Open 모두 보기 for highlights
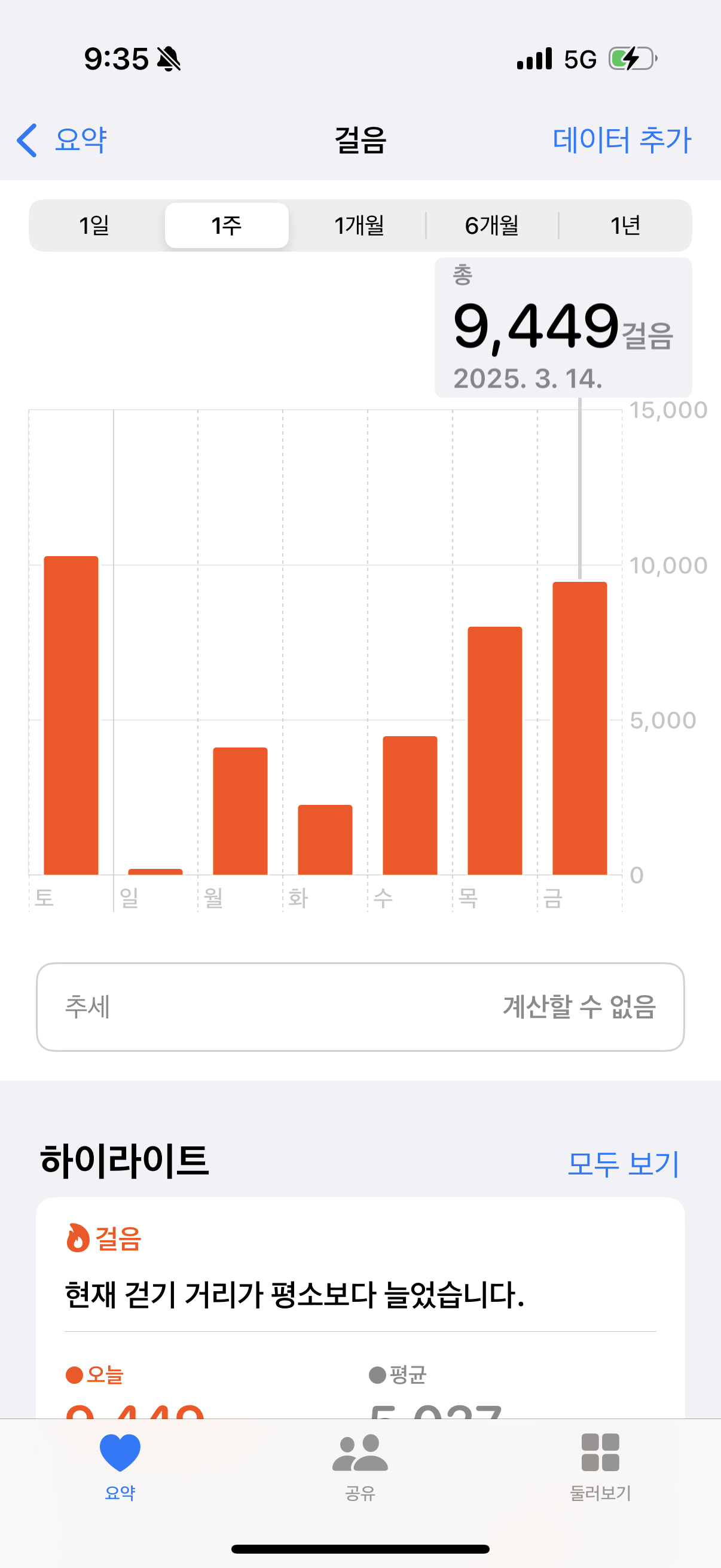The image size is (721, 1568). (622, 1163)
